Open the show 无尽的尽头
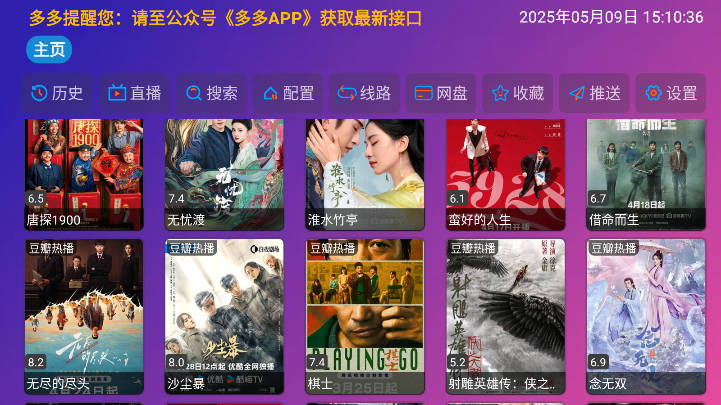The height and width of the screenshot is (405, 721). click(x=84, y=315)
